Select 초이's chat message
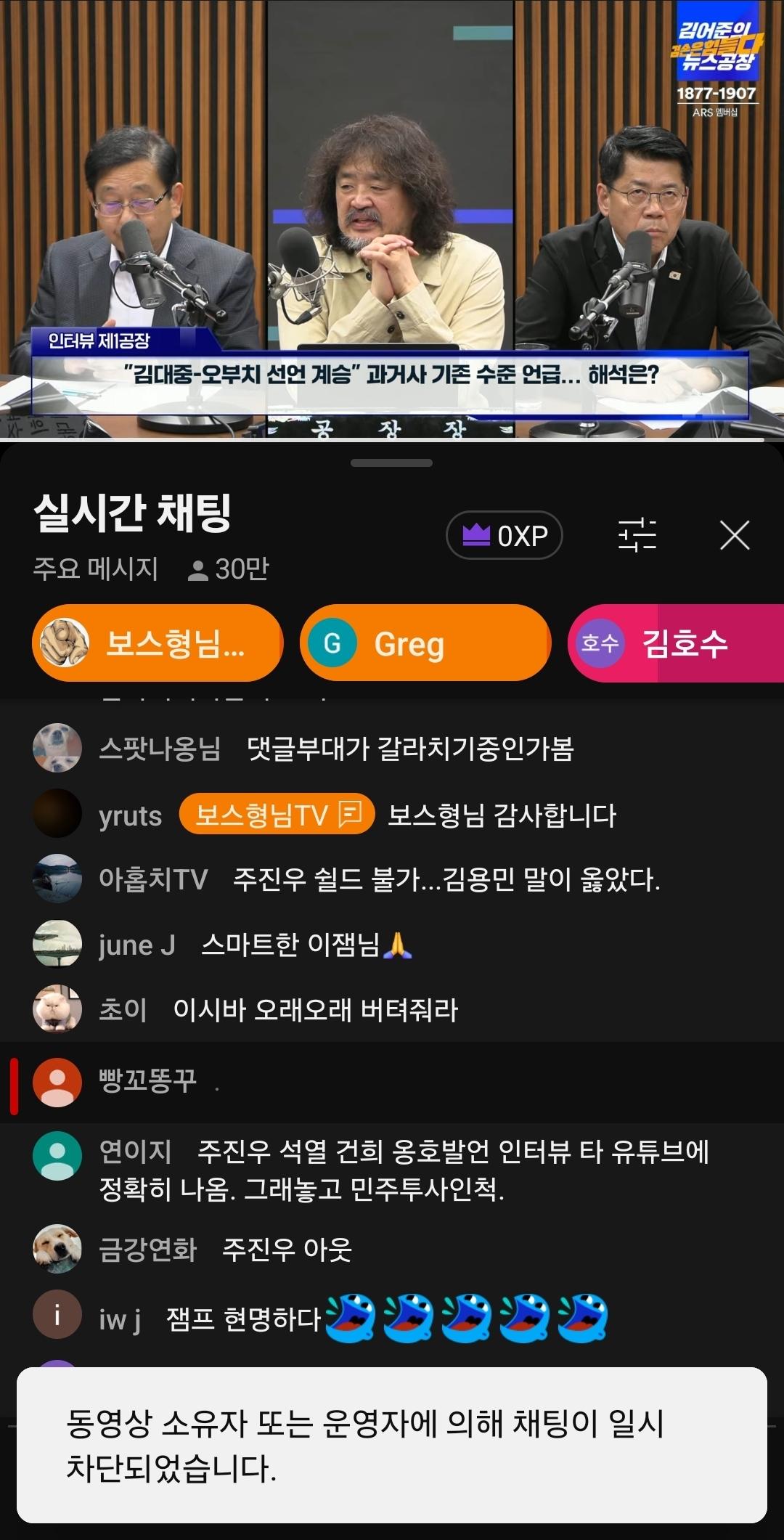Image resolution: width=784 pixels, height=1540 pixels. (315, 1010)
